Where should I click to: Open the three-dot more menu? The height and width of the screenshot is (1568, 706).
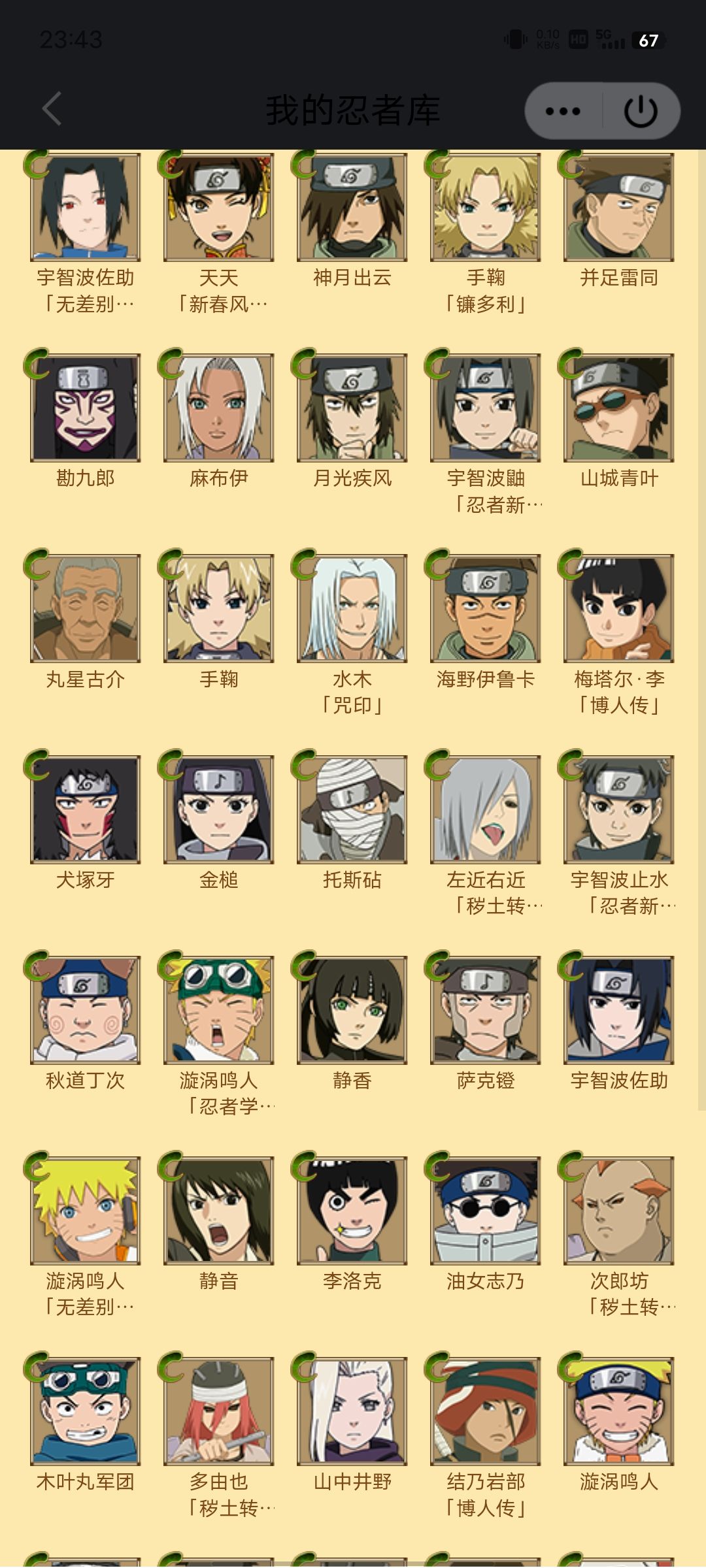[x=563, y=111]
